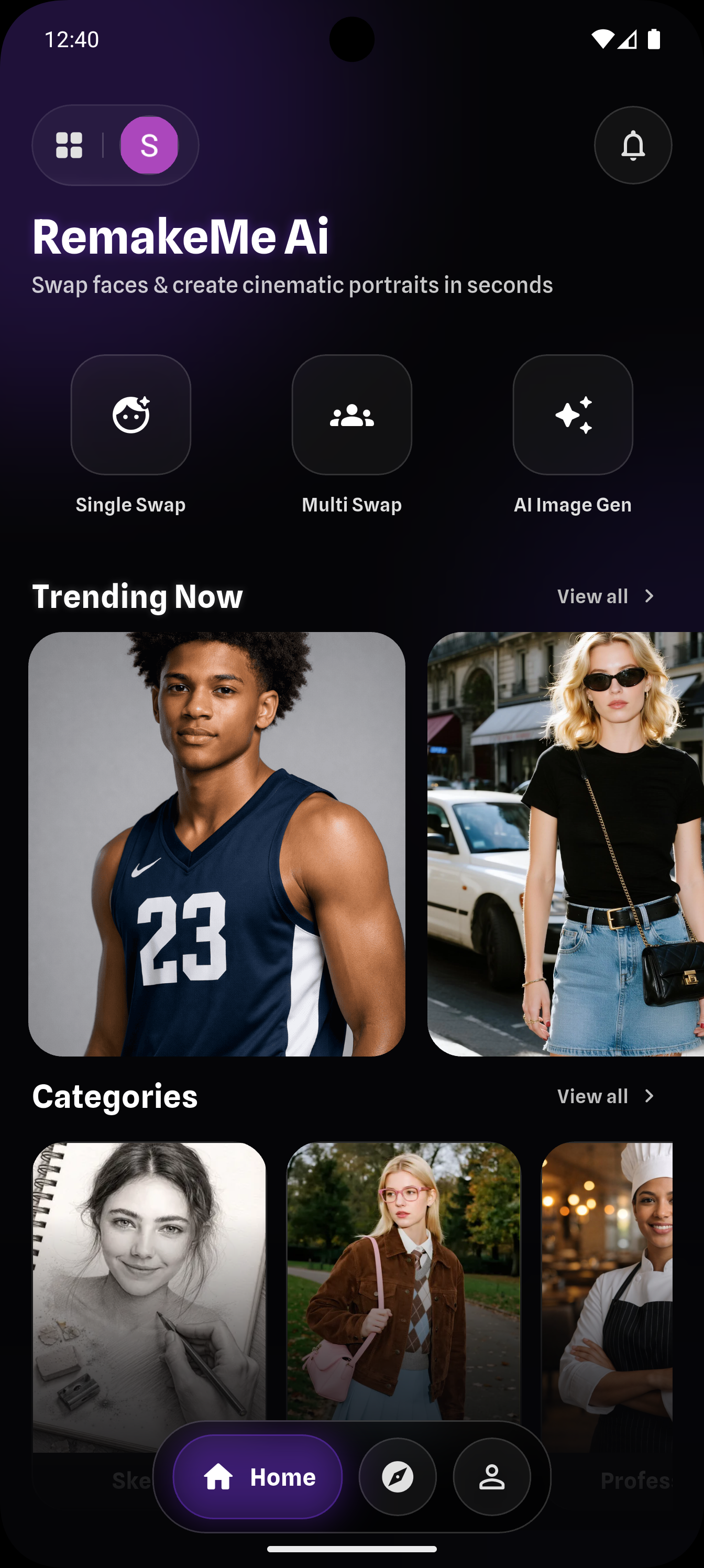Viewport: 704px width, 1568px height.
Task: Open the notifications bell
Action: (x=633, y=146)
